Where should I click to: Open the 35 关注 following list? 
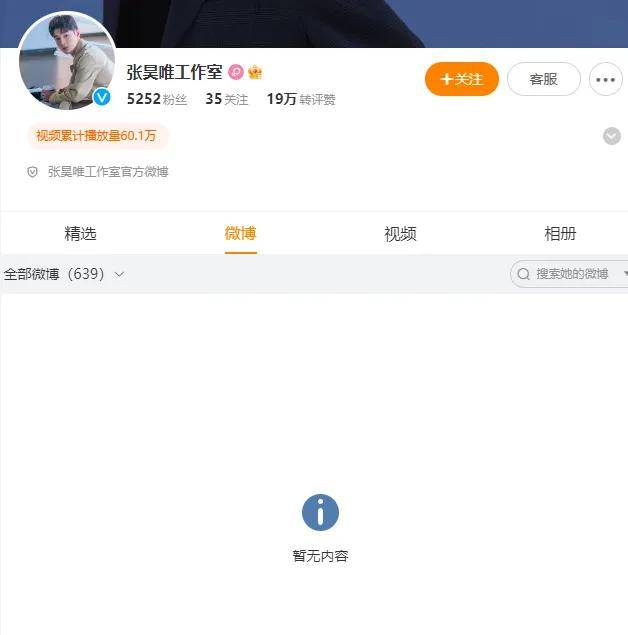coord(226,99)
